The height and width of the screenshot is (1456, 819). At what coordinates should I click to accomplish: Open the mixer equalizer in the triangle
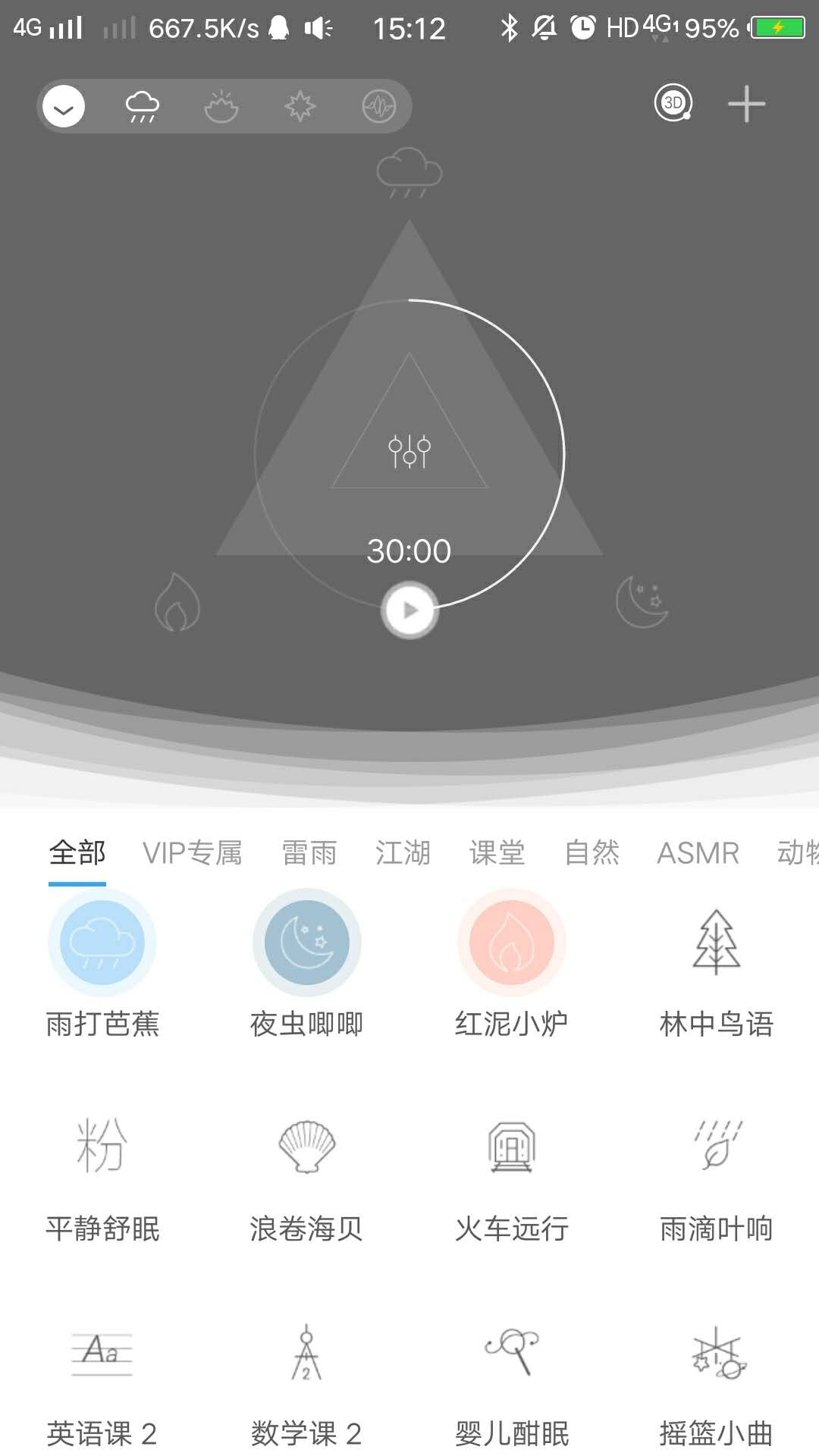coord(409,451)
